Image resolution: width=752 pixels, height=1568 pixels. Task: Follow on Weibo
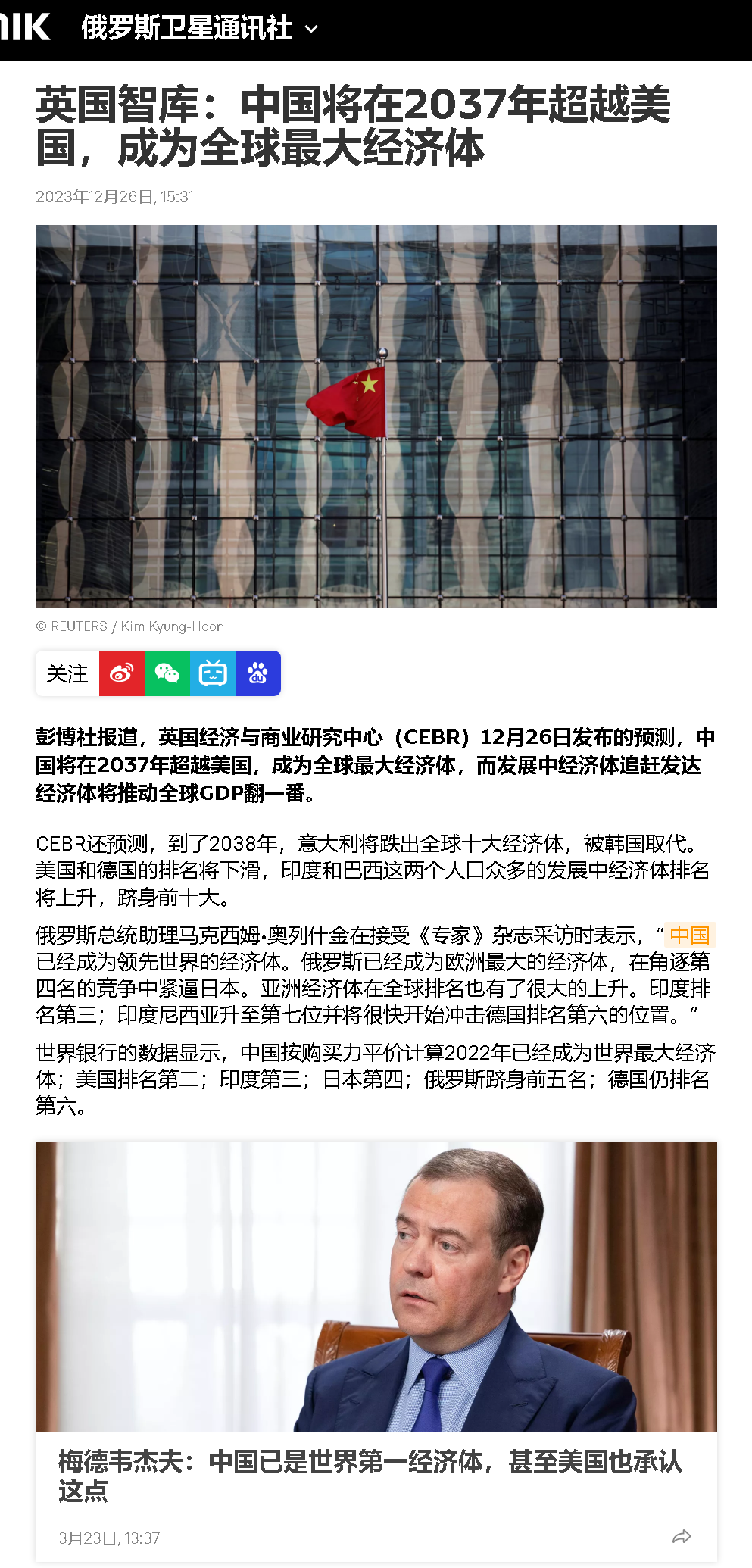coord(122,673)
